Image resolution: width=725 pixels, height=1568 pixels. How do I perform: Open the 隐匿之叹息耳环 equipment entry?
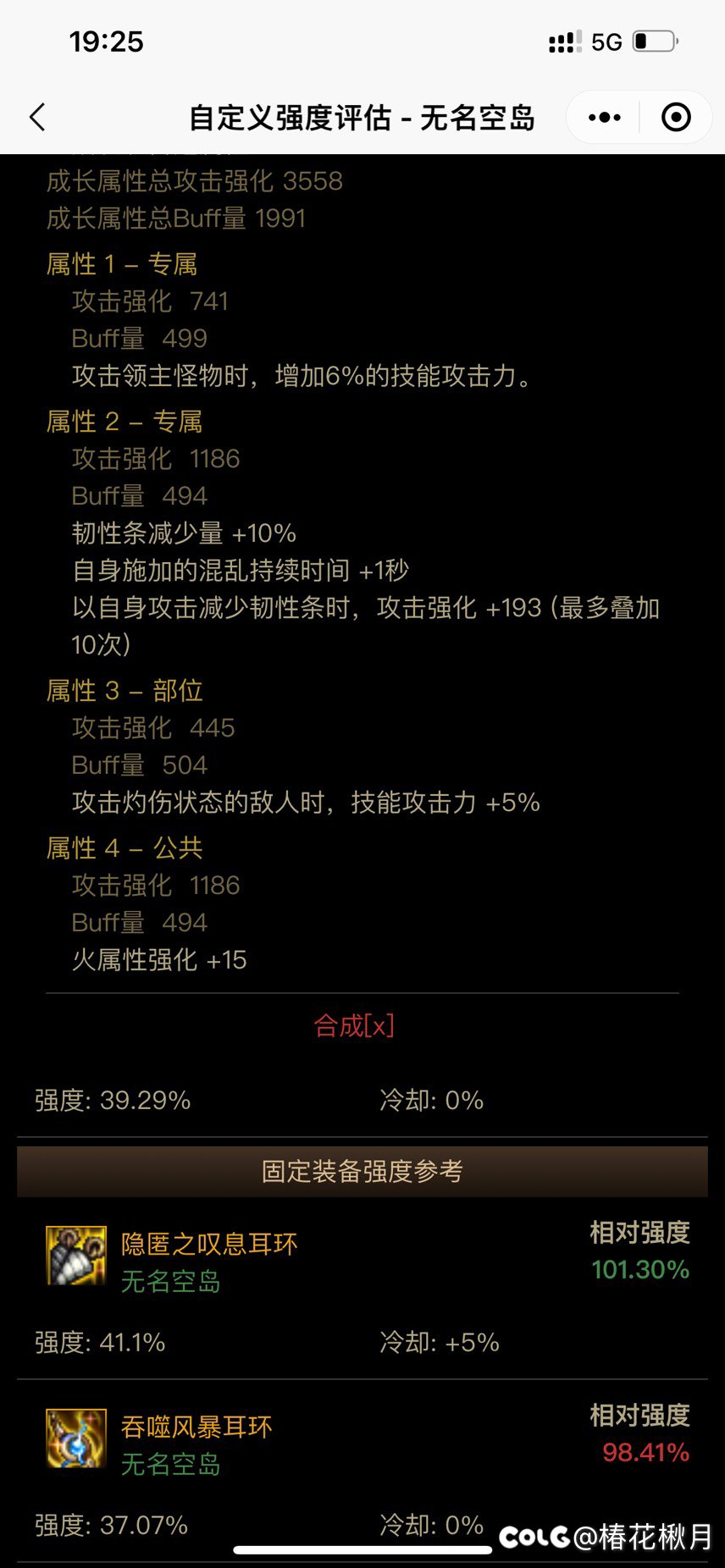point(208,1244)
